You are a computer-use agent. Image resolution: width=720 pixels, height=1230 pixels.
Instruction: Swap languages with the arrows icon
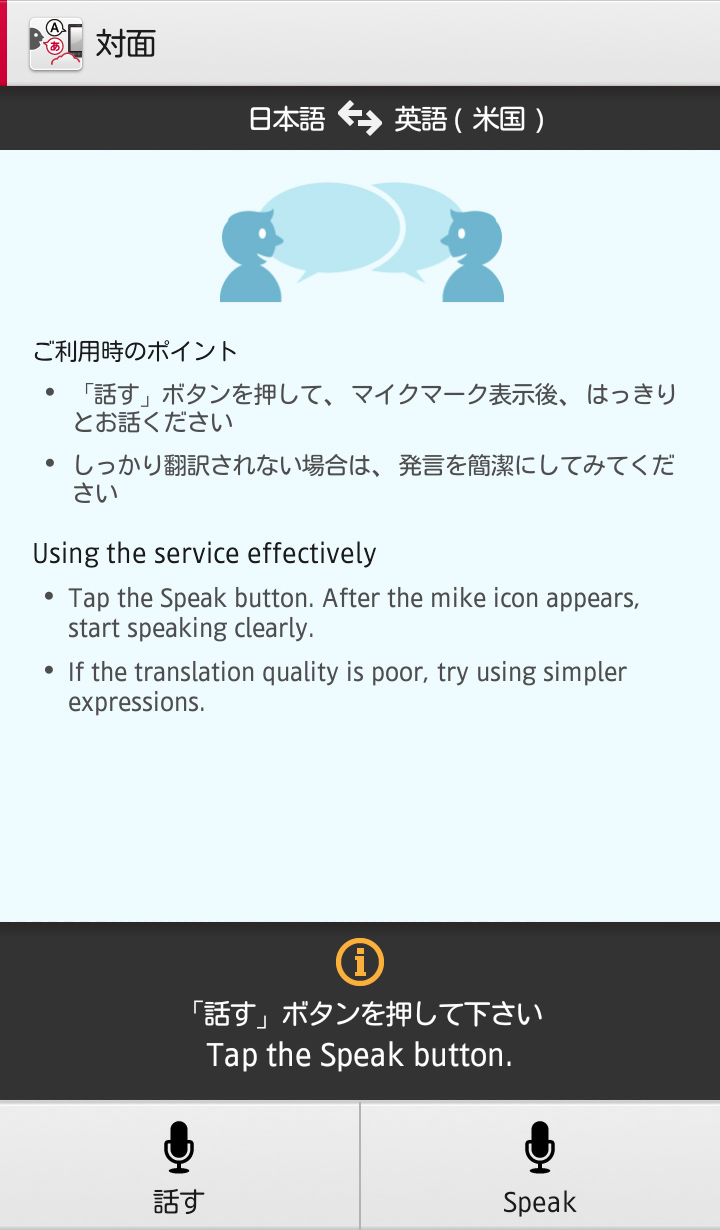point(360,120)
